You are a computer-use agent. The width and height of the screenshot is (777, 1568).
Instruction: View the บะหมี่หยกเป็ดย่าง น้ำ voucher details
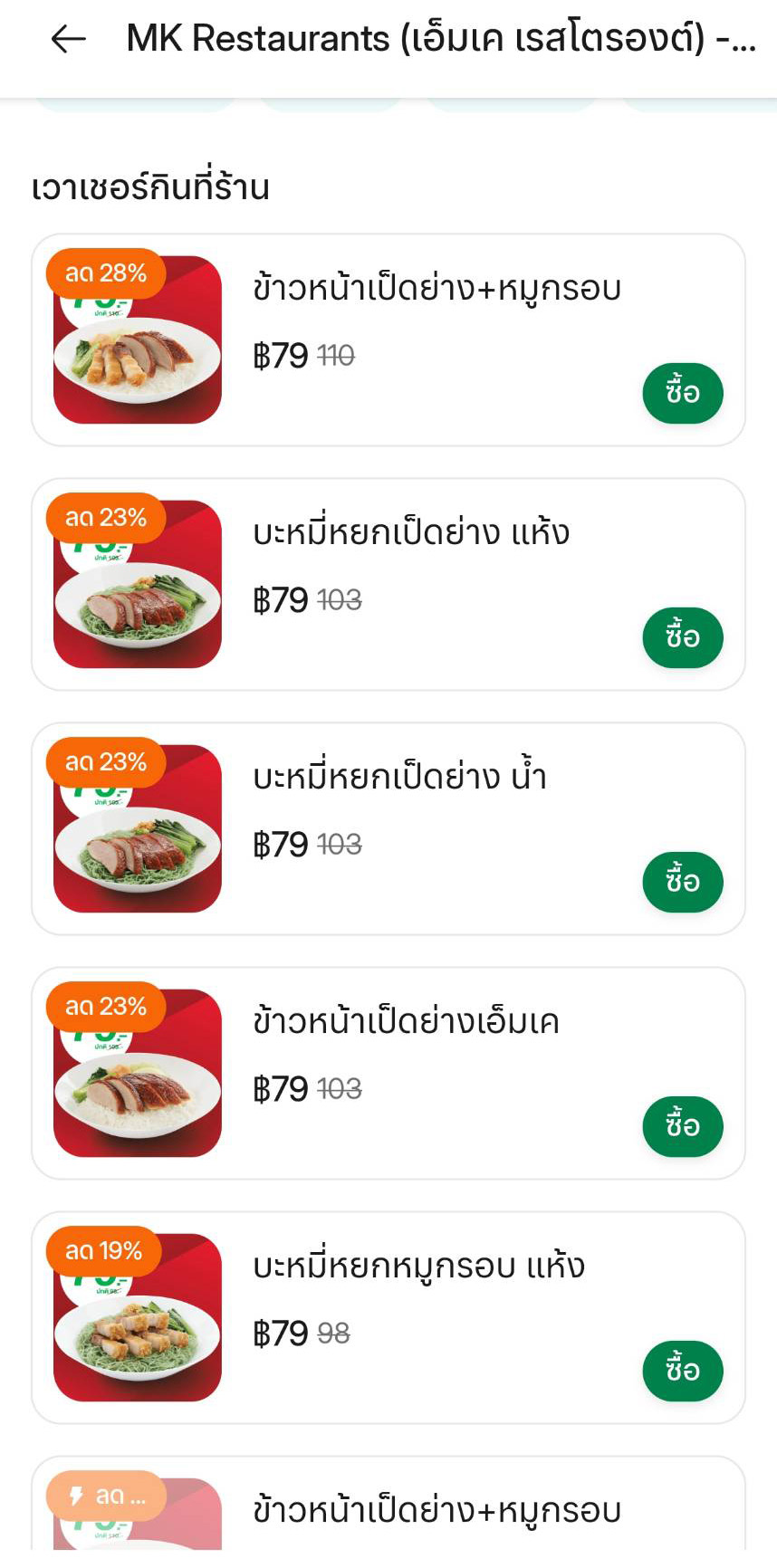point(388,828)
